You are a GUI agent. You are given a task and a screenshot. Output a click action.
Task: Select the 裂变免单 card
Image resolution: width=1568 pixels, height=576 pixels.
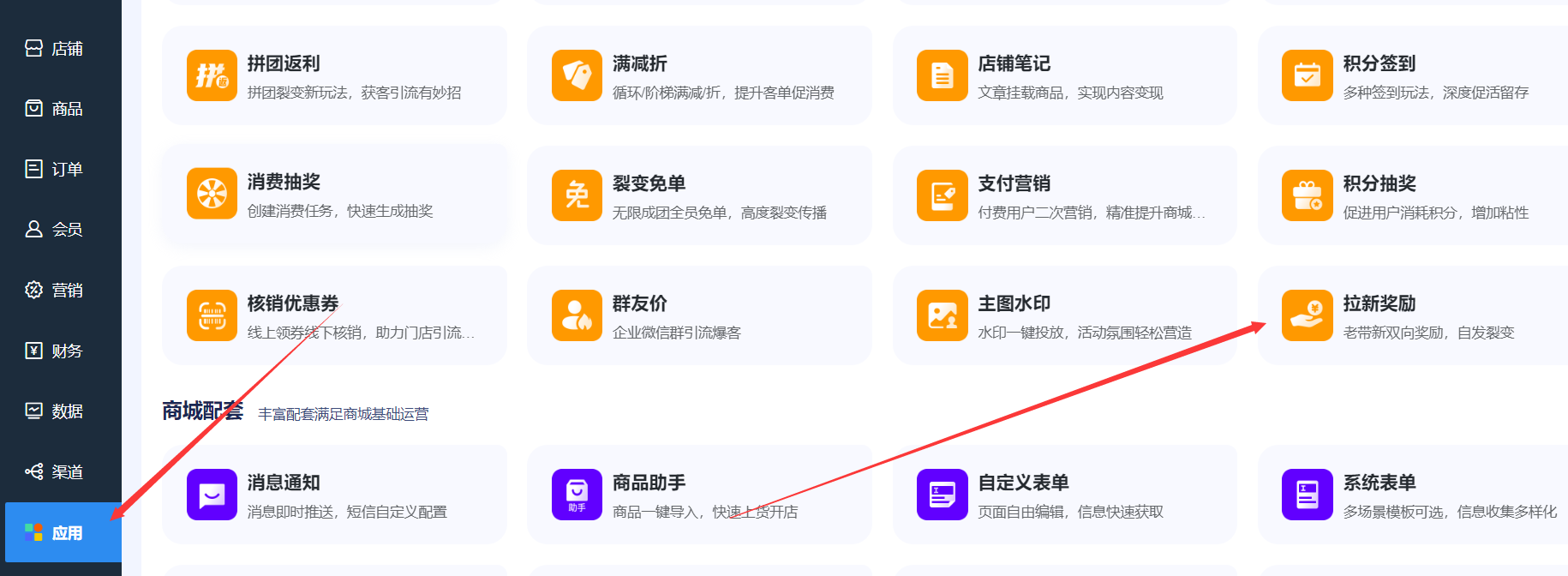coord(699,195)
